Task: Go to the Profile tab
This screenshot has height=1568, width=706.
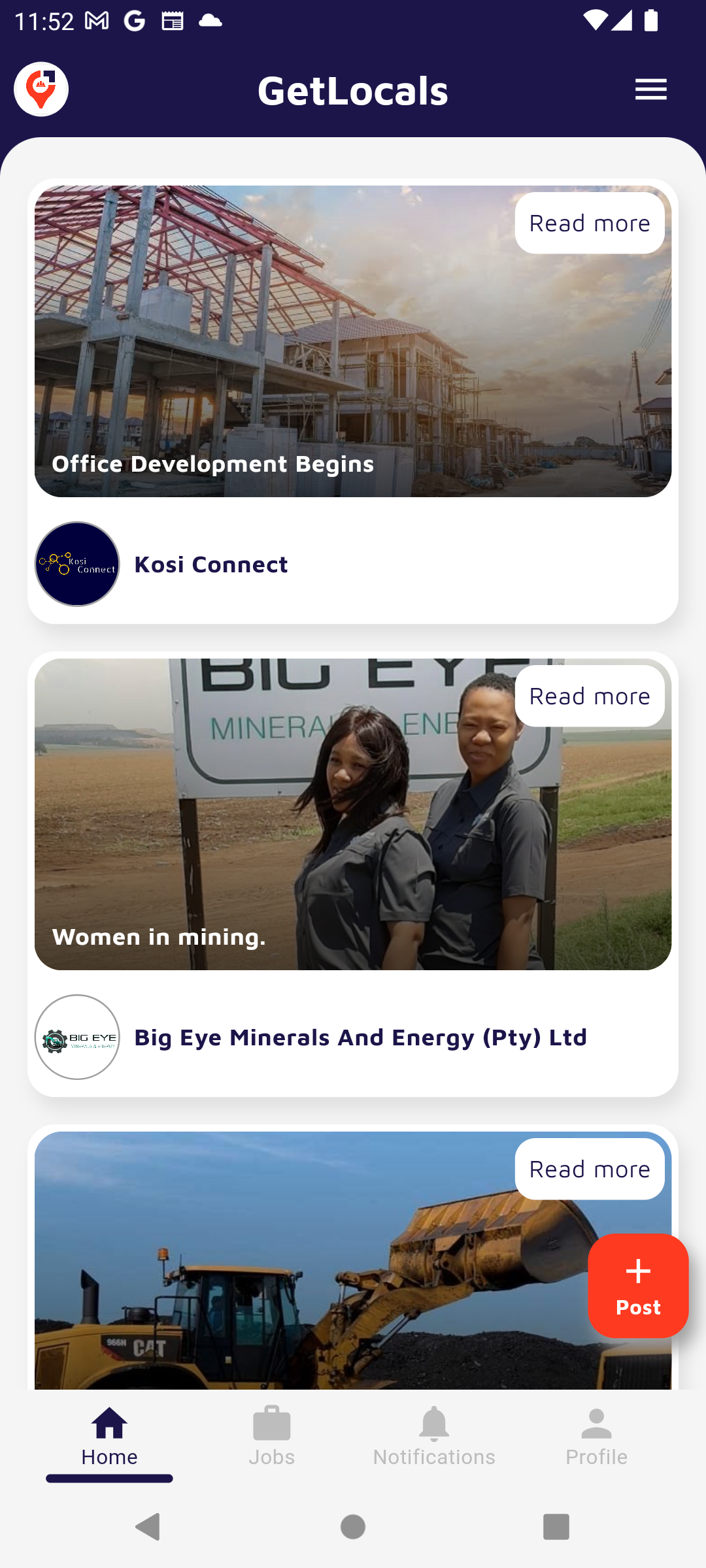Action: pos(596,1437)
